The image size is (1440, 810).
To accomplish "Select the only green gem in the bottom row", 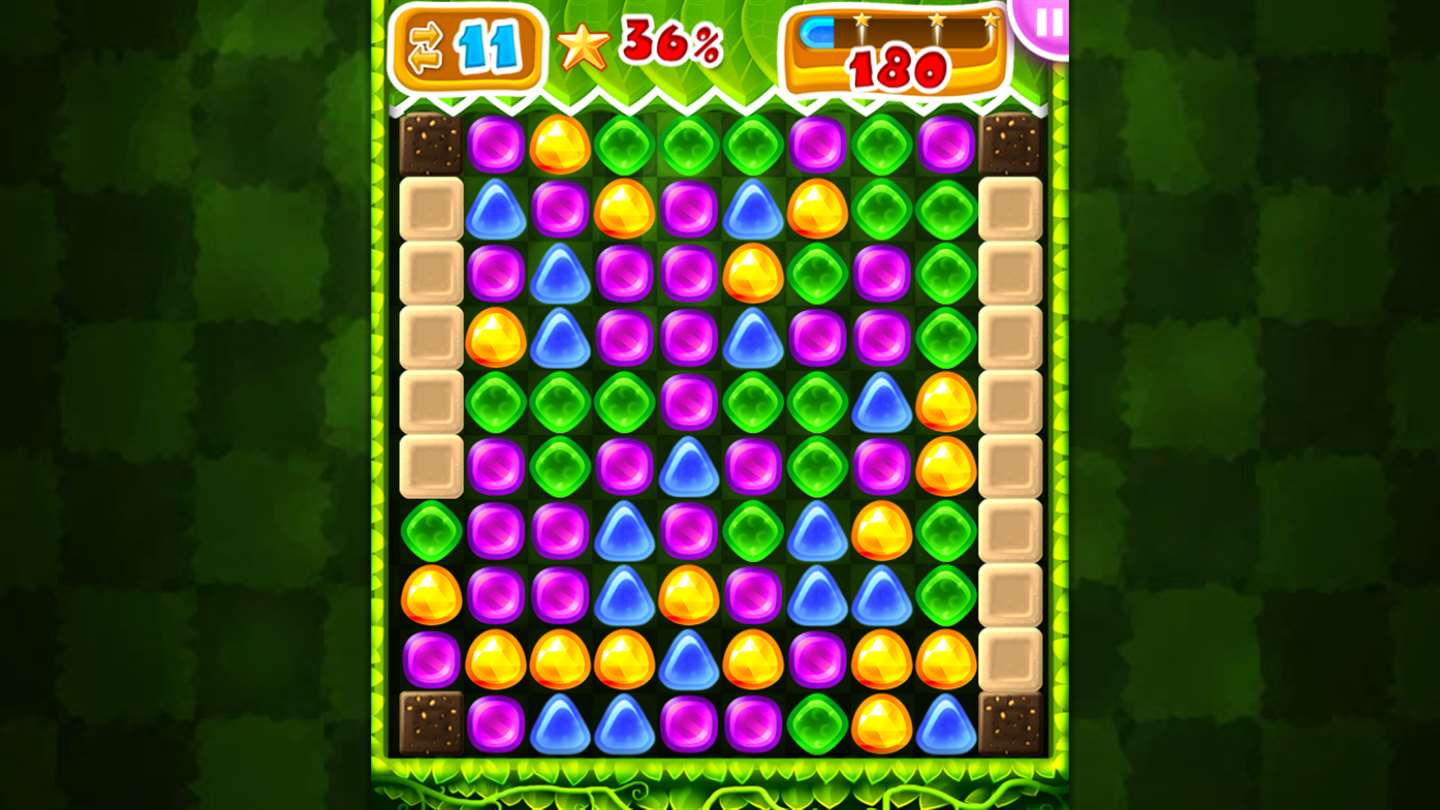I will [817, 723].
